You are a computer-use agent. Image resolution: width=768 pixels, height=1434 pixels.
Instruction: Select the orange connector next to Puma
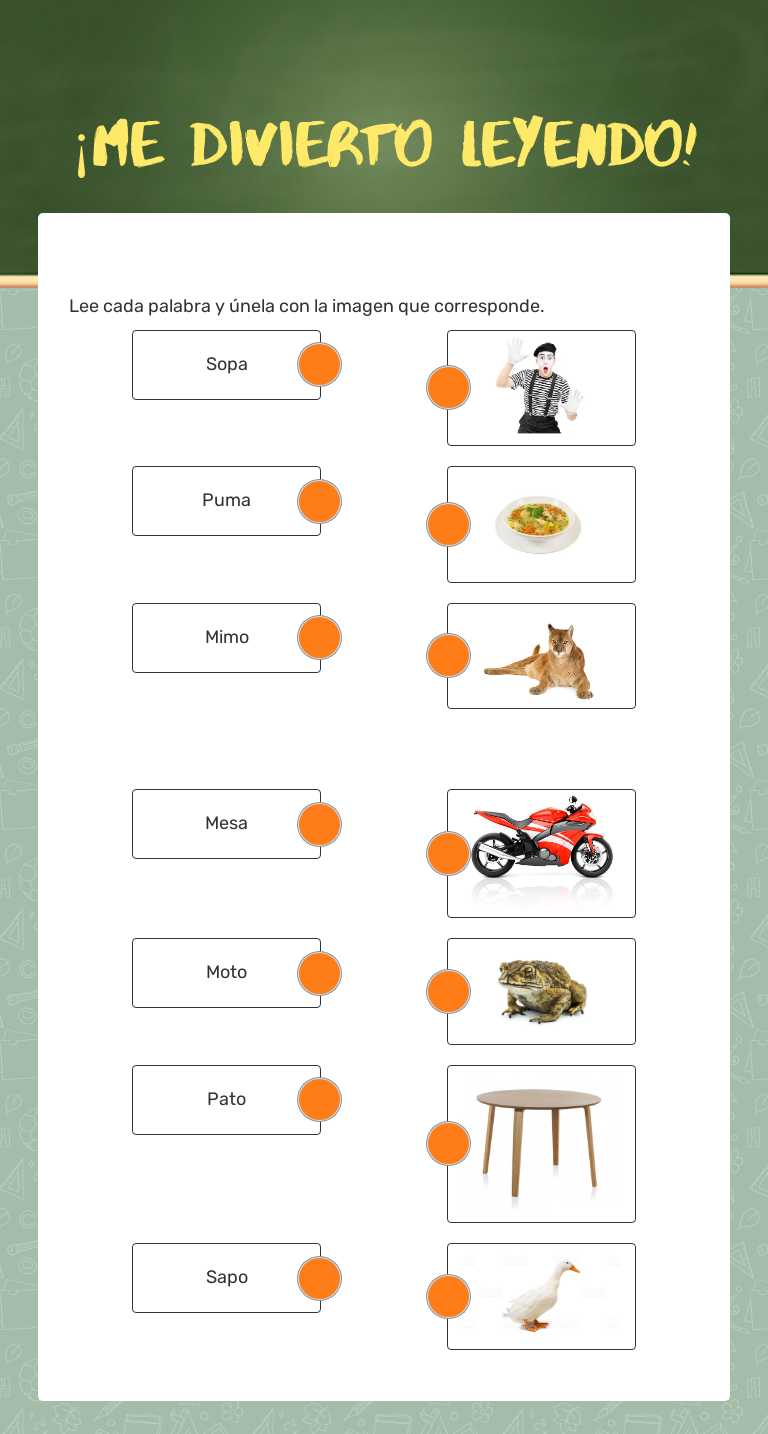319,501
